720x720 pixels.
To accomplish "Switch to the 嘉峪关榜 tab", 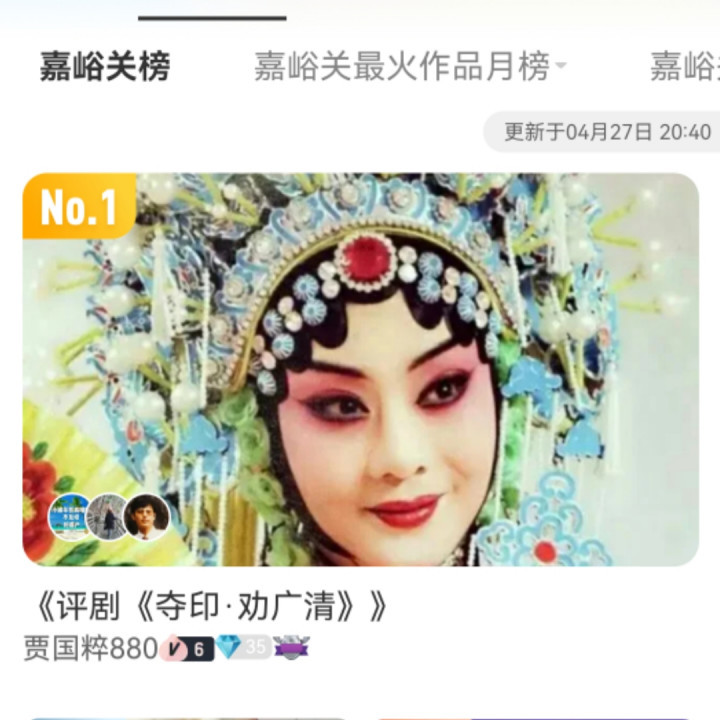I will click(105, 67).
